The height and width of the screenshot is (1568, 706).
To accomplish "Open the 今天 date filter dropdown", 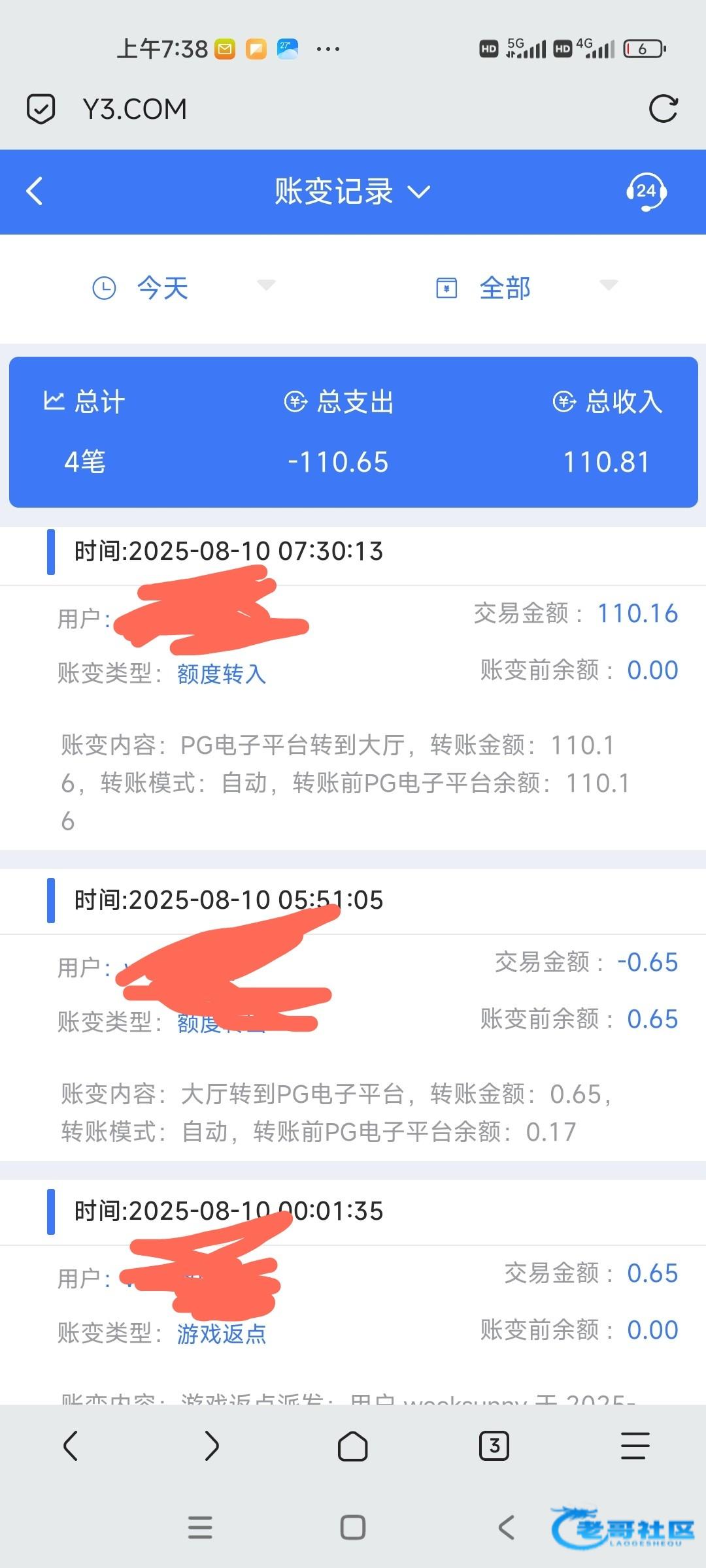I will point(184,287).
